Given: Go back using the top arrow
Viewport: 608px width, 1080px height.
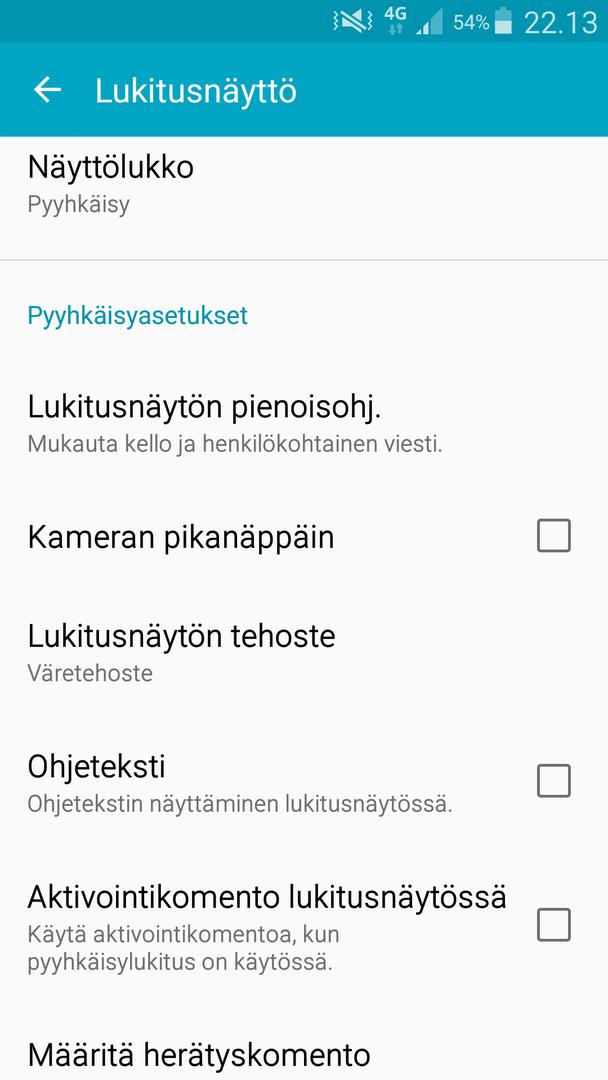Looking at the screenshot, I should click(47, 90).
